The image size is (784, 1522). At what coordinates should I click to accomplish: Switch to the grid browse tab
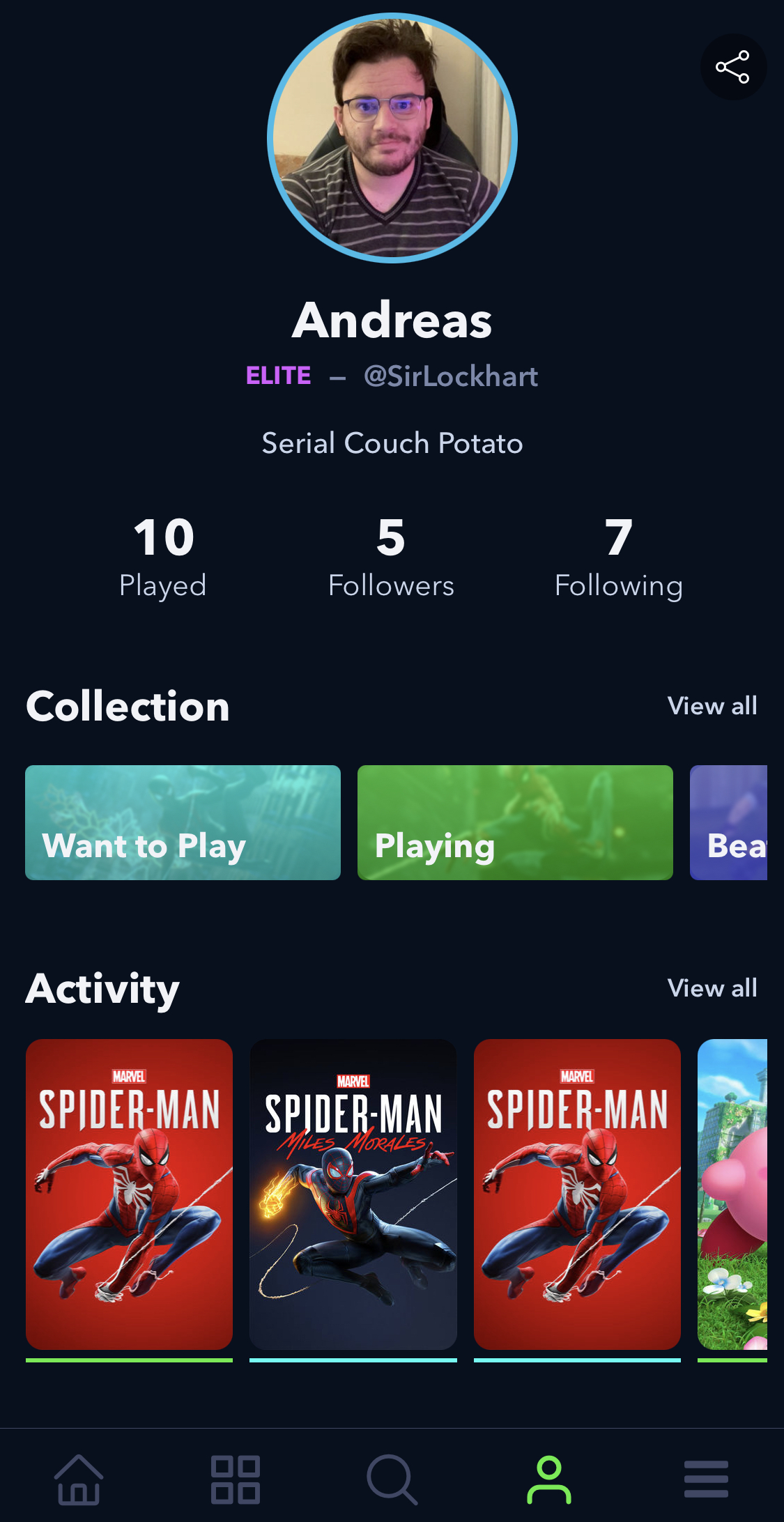[236, 1479]
